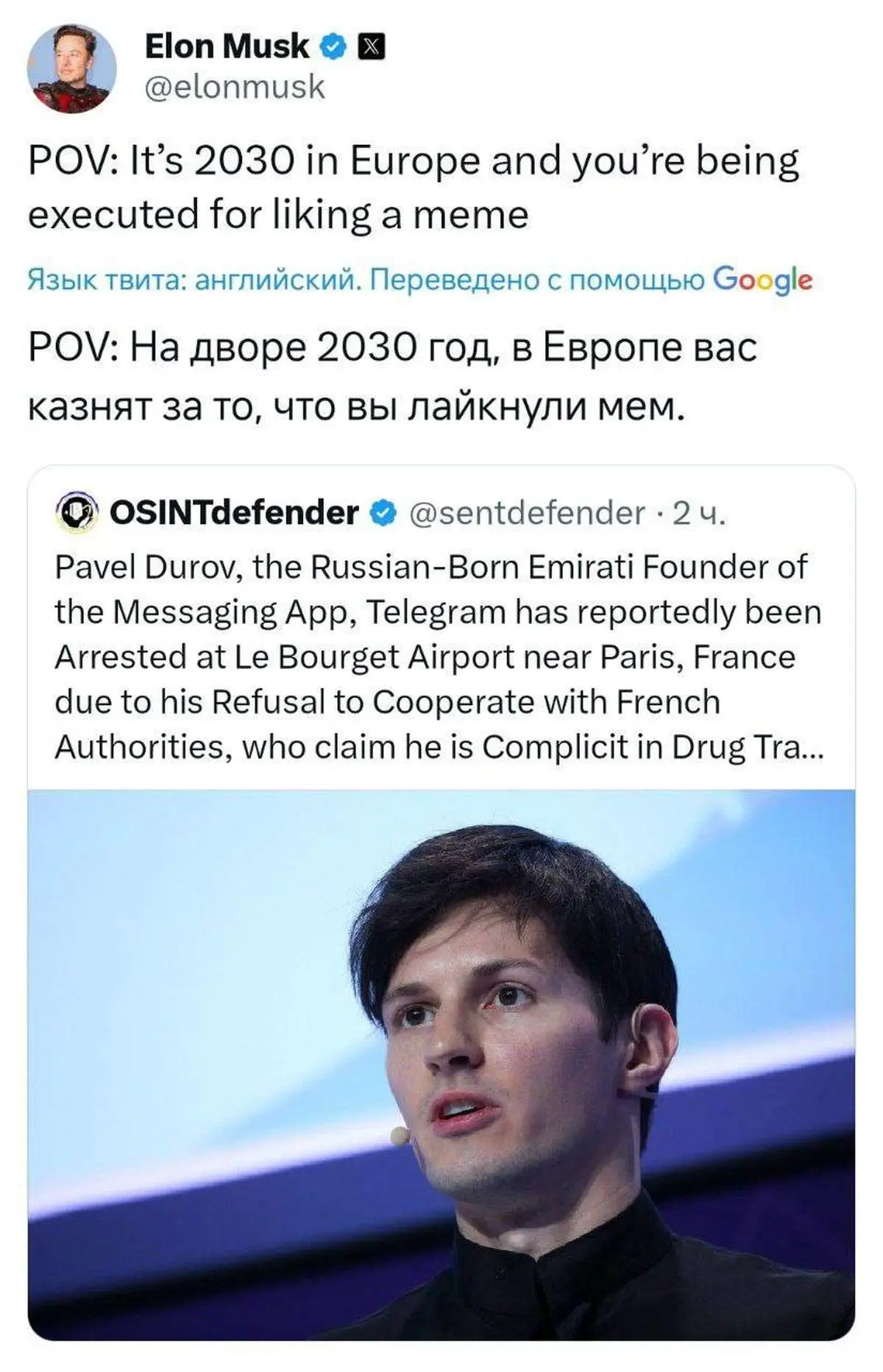Screen dimensions: 883x1372
Task: Open Elon Musk's profile picture
Action: click(x=71, y=68)
